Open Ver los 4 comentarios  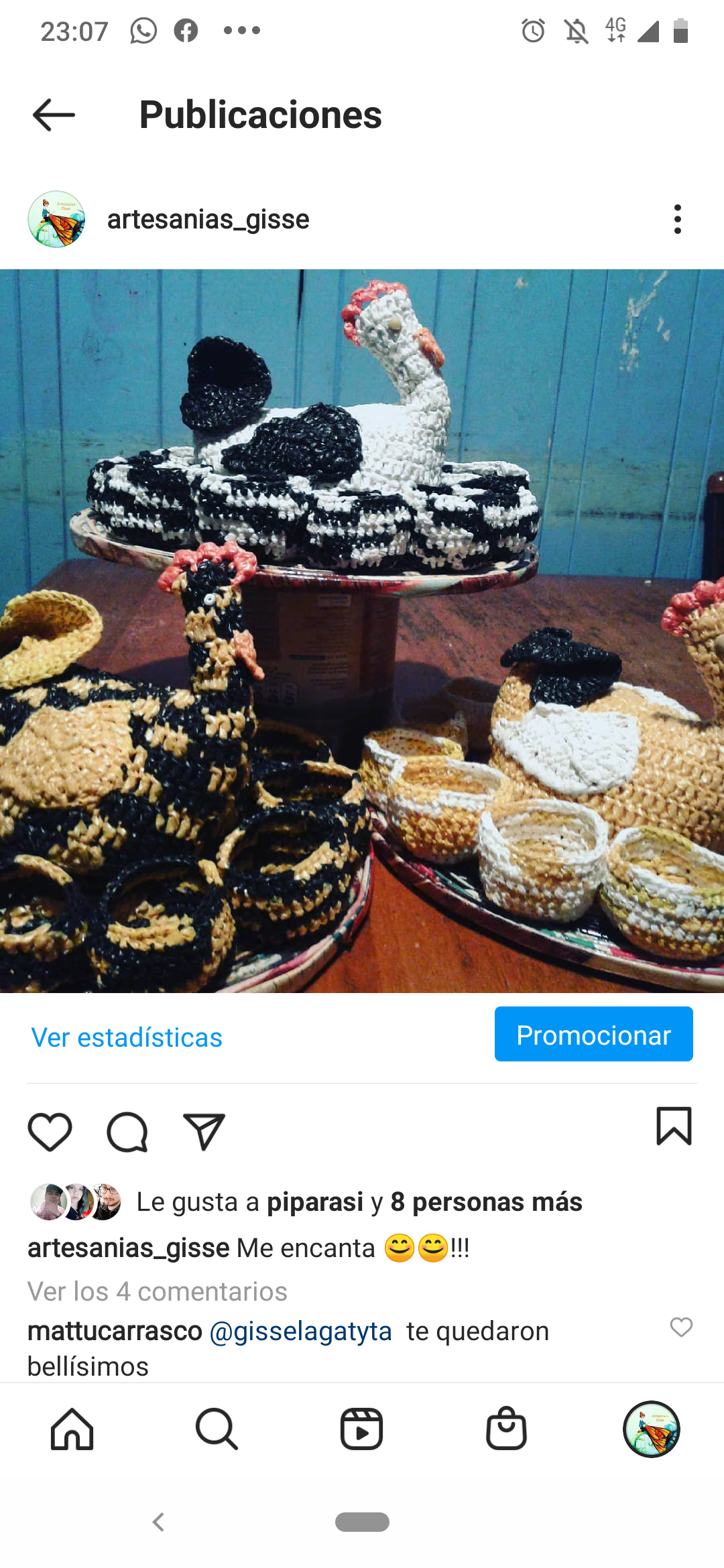157,1291
